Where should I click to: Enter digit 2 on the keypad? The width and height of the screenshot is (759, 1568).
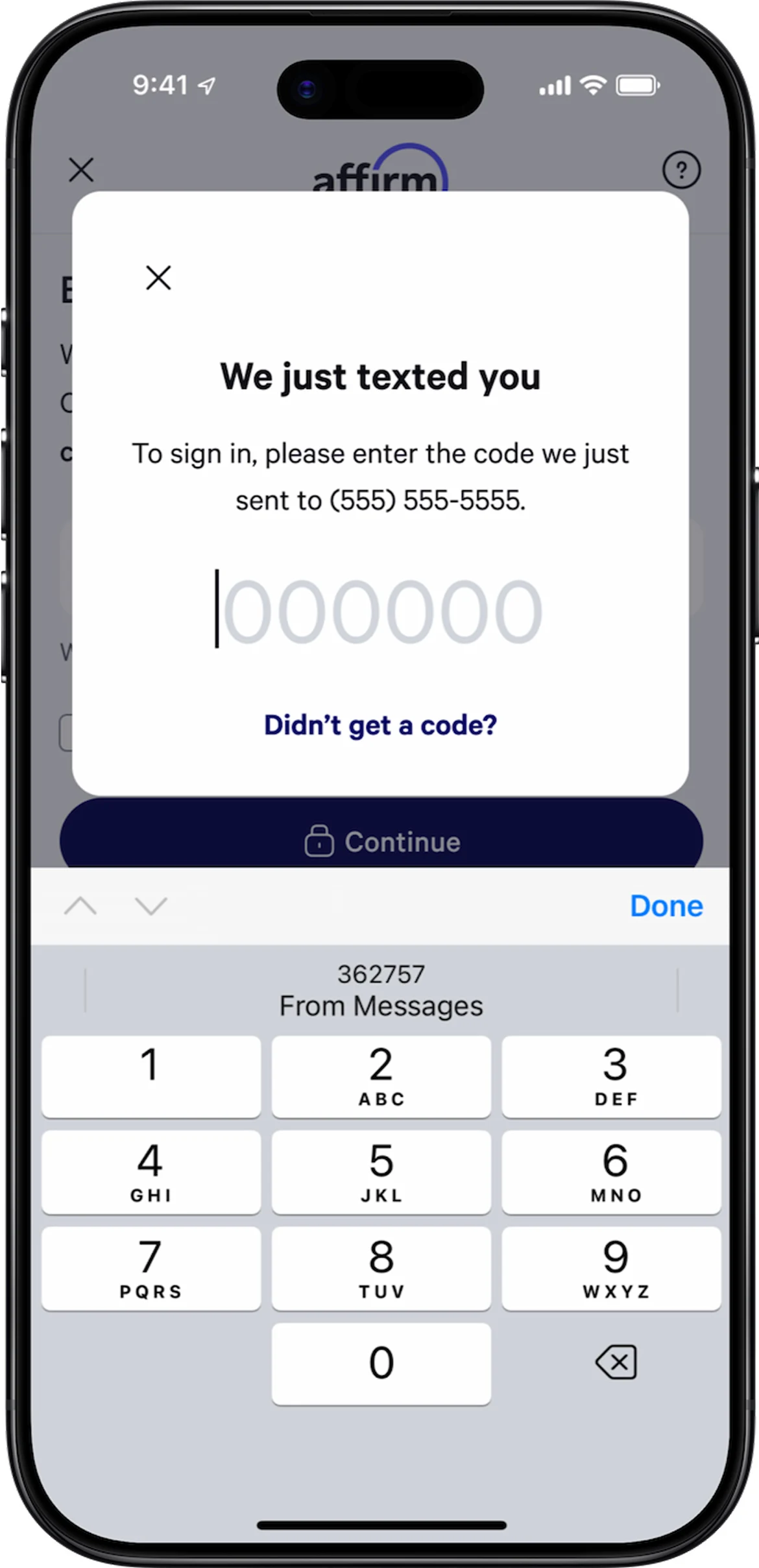pos(381,1076)
